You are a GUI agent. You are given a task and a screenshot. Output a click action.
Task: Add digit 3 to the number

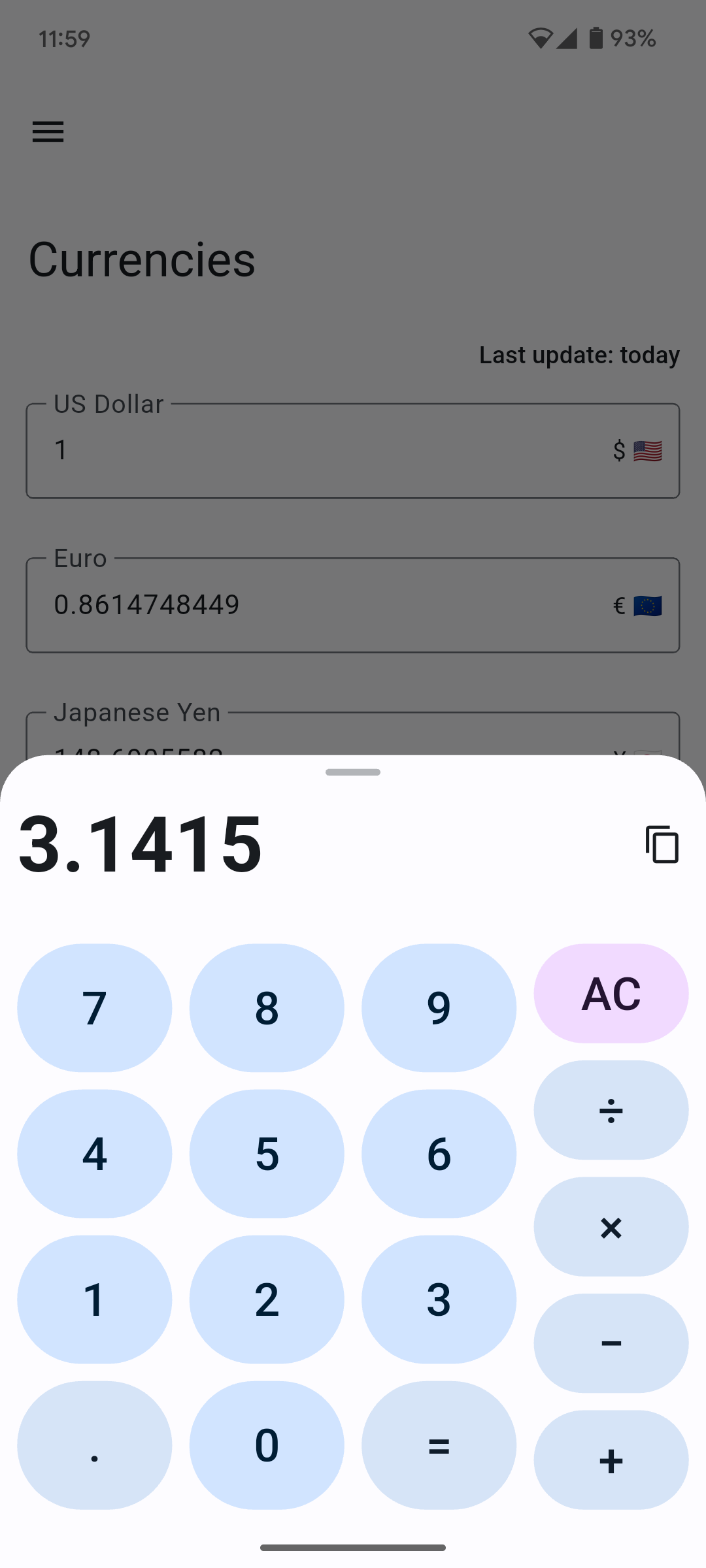(439, 1299)
